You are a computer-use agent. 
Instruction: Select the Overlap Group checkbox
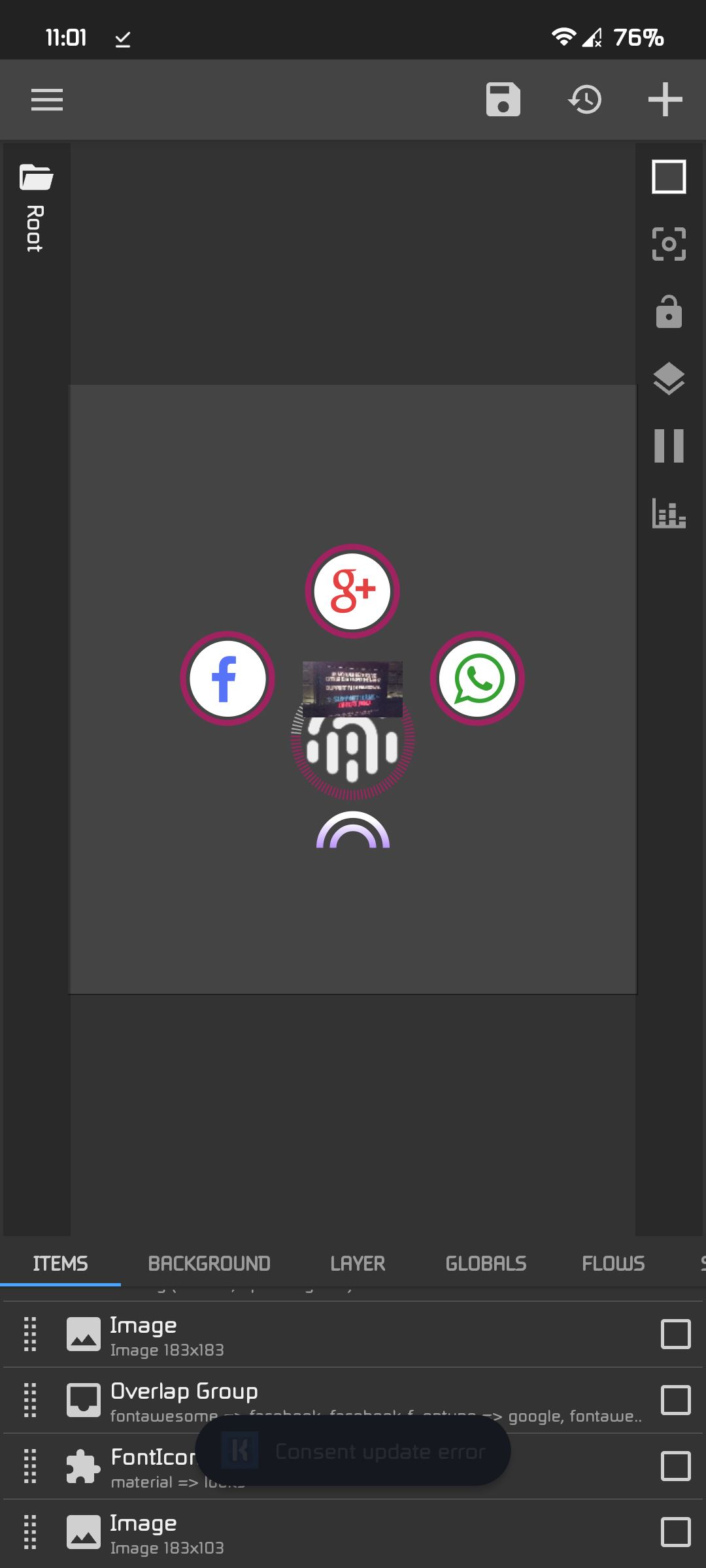(x=675, y=1400)
